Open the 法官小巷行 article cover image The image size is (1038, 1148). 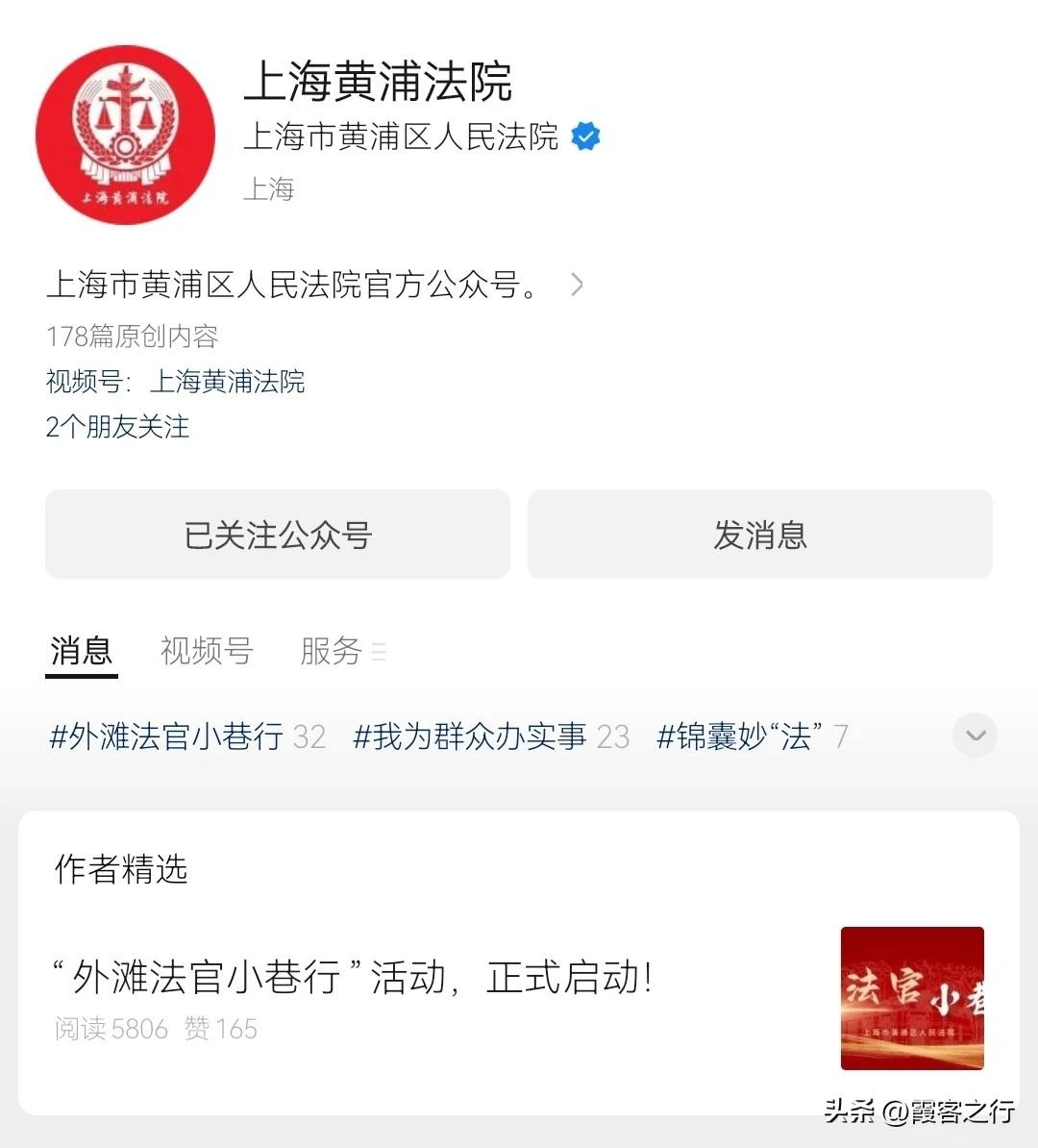(911, 998)
